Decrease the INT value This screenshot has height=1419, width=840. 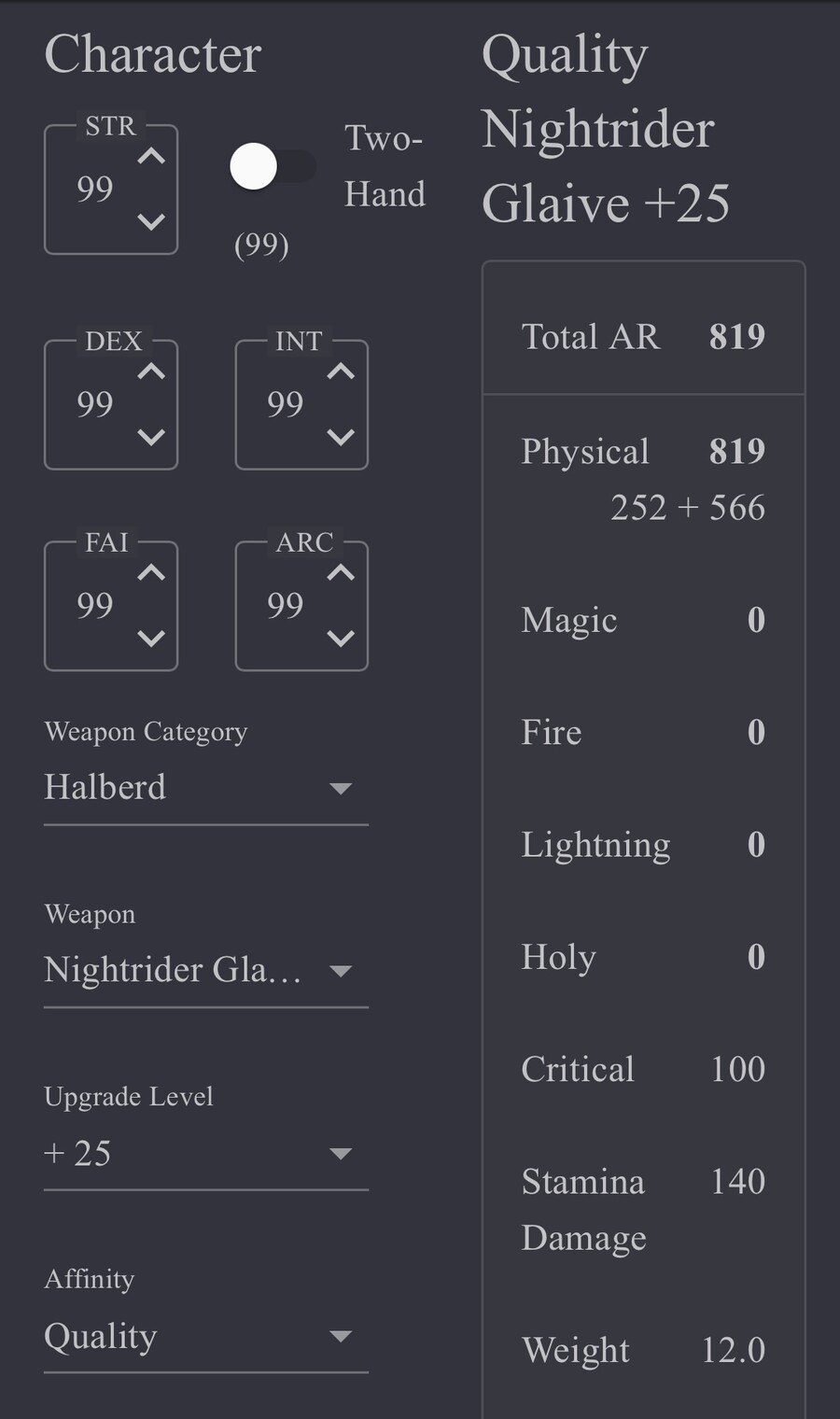[x=341, y=436]
